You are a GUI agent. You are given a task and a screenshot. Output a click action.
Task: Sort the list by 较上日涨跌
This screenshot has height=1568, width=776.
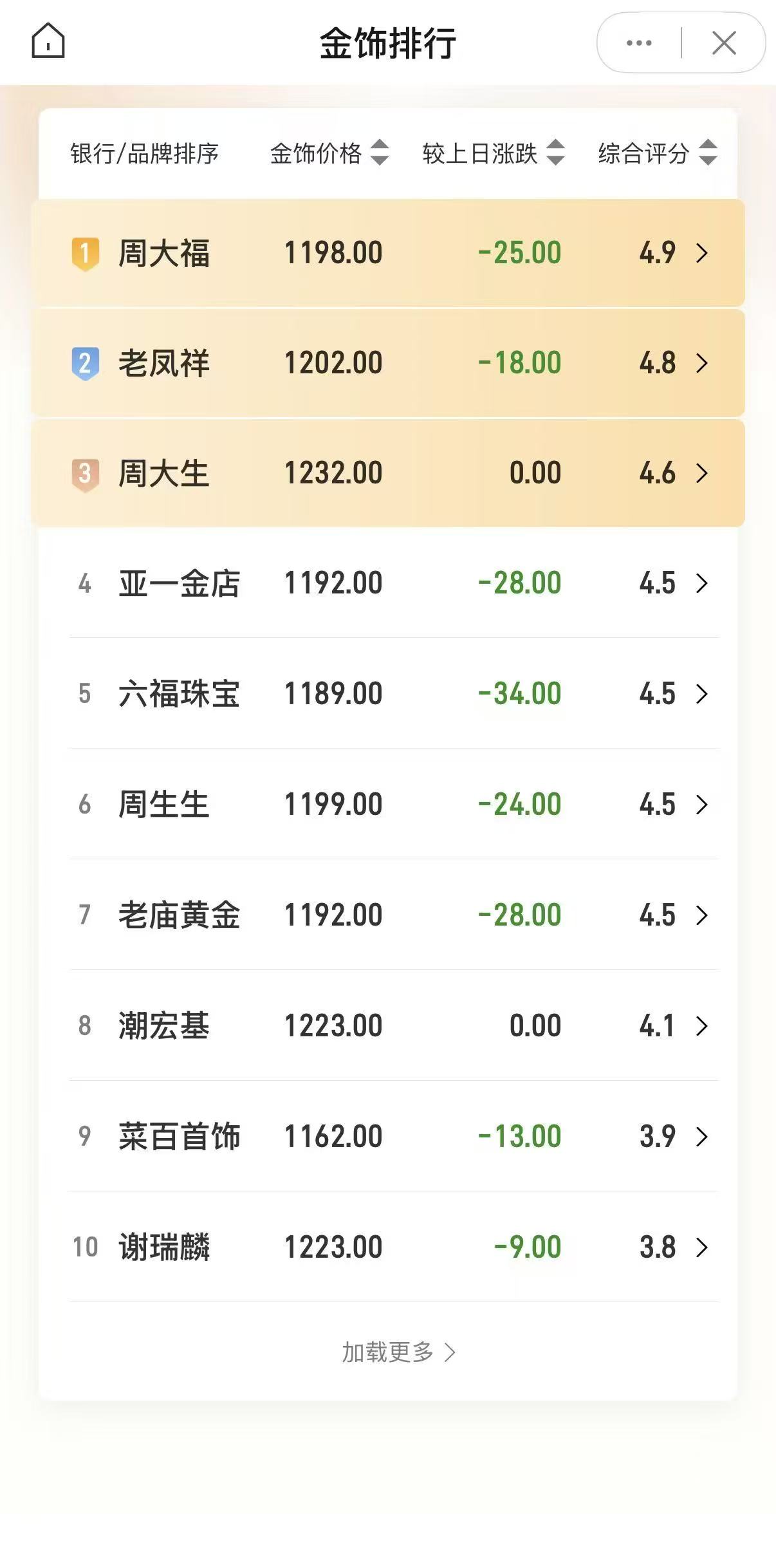tap(493, 153)
